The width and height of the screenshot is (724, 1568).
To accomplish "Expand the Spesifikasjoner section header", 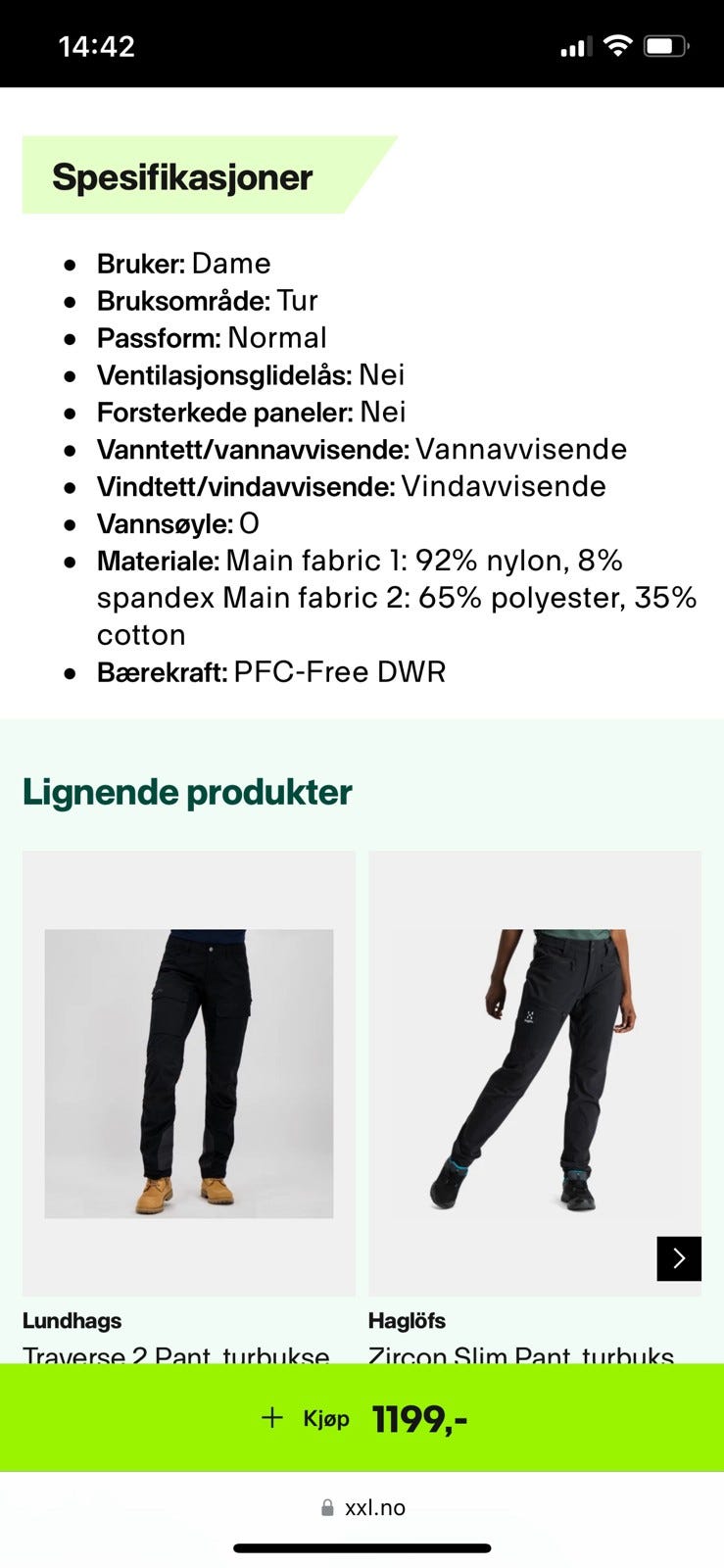I will 181,177.
